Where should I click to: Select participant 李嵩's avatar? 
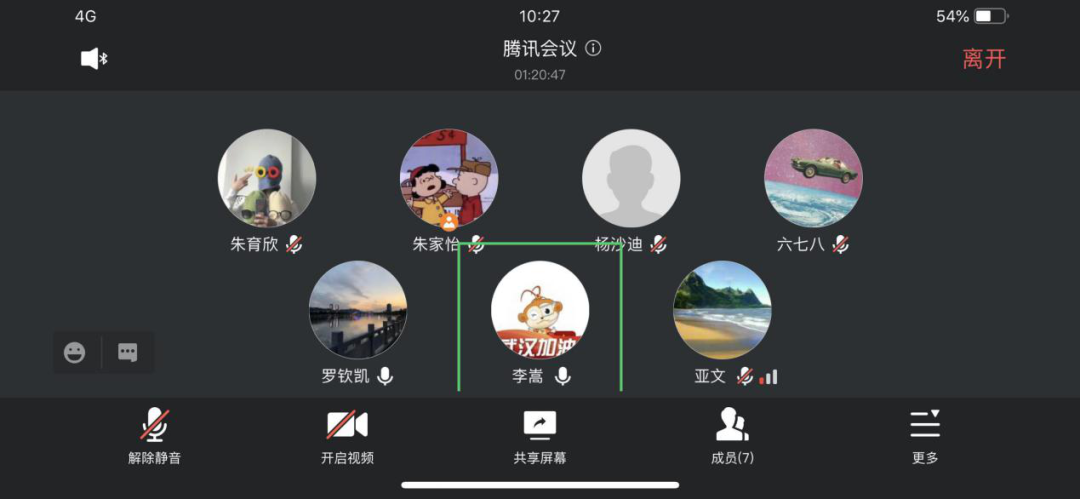coord(540,310)
